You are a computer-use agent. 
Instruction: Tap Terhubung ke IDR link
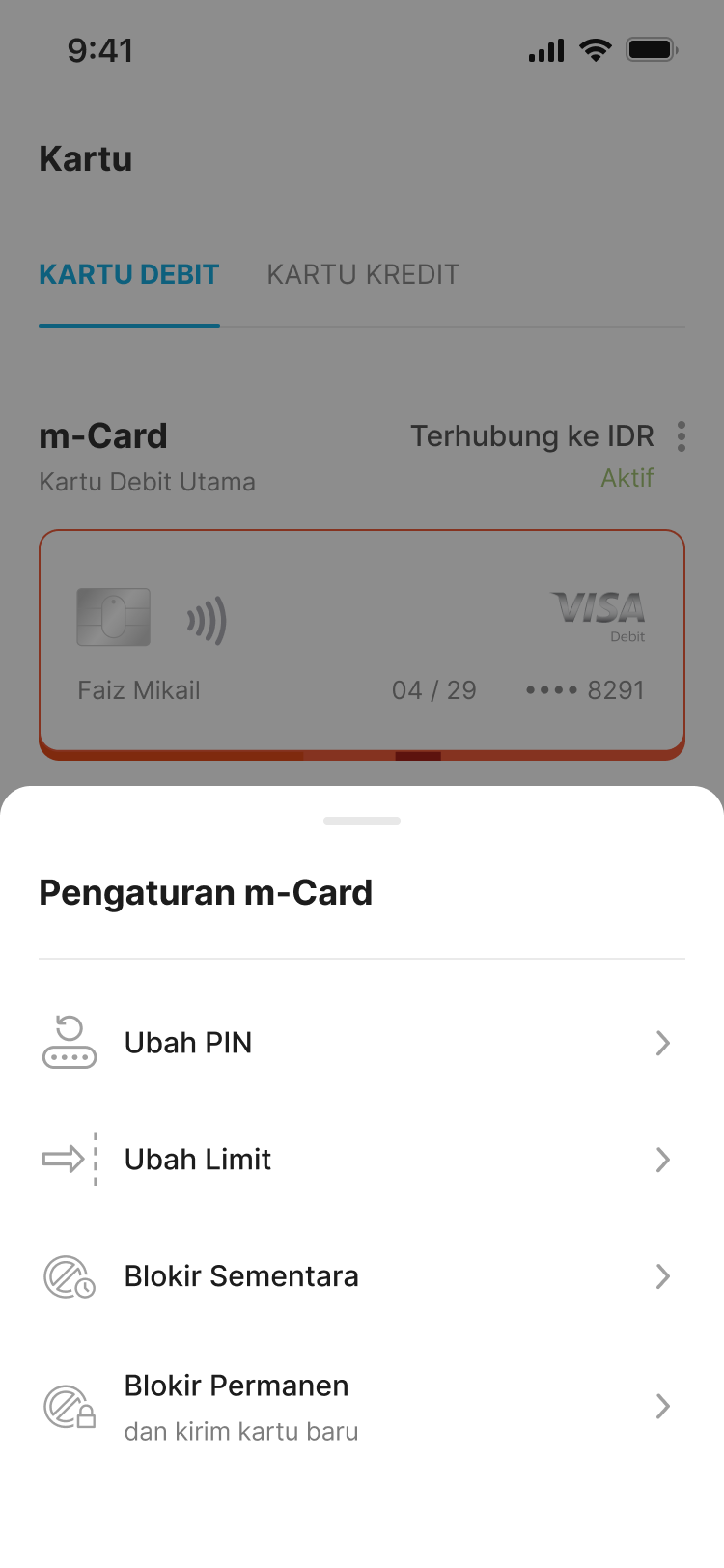click(x=532, y=436)
